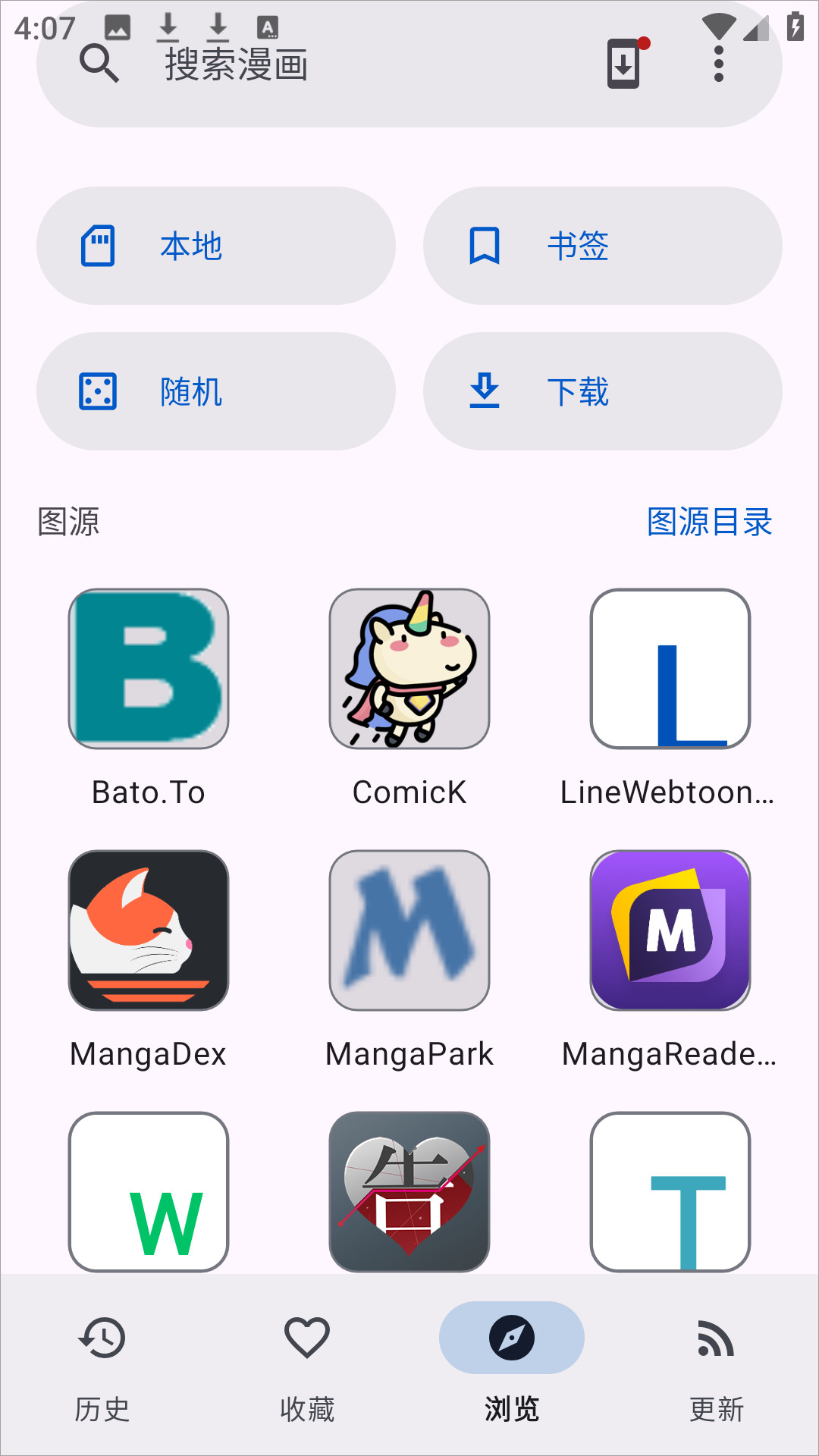
Task: Open the downloads icon in search bar
Action: pos(623,64)
